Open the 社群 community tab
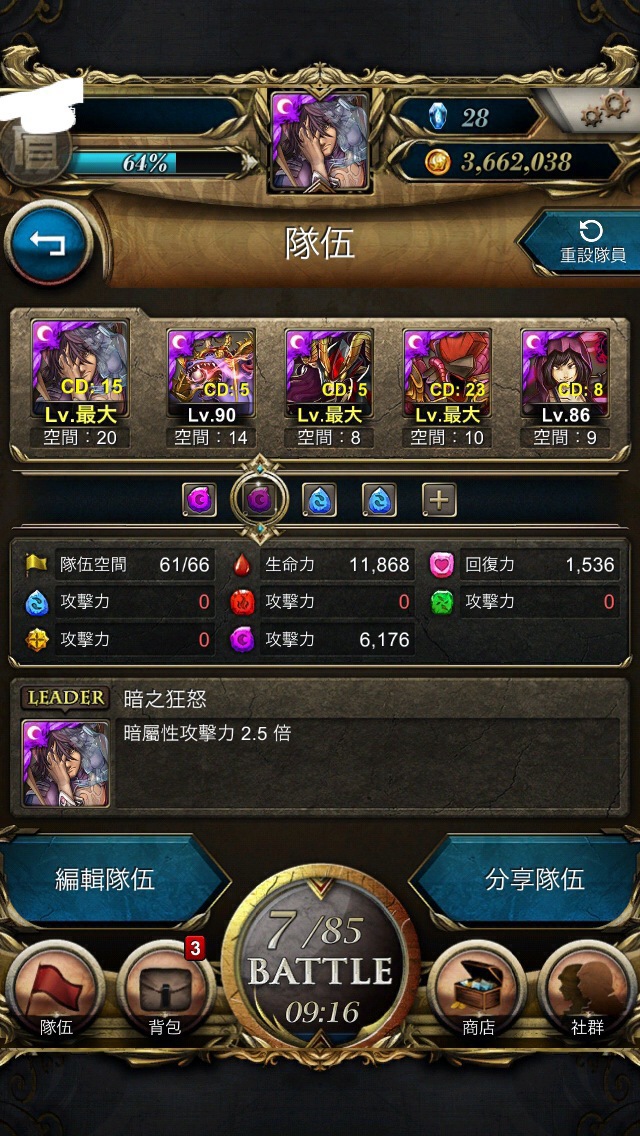The image size is (640, 1136). tap(587, 990)
